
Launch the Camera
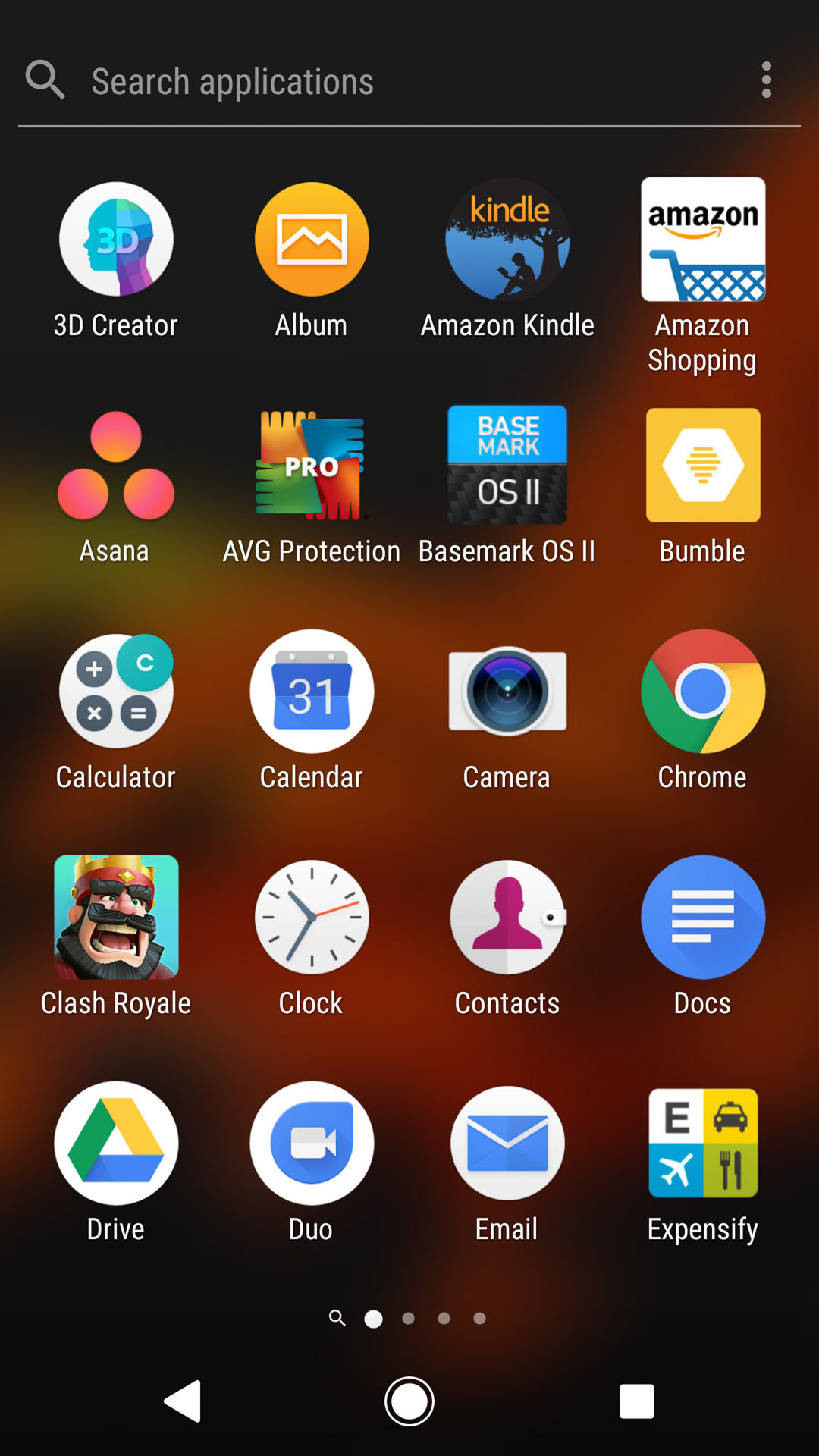507,692
